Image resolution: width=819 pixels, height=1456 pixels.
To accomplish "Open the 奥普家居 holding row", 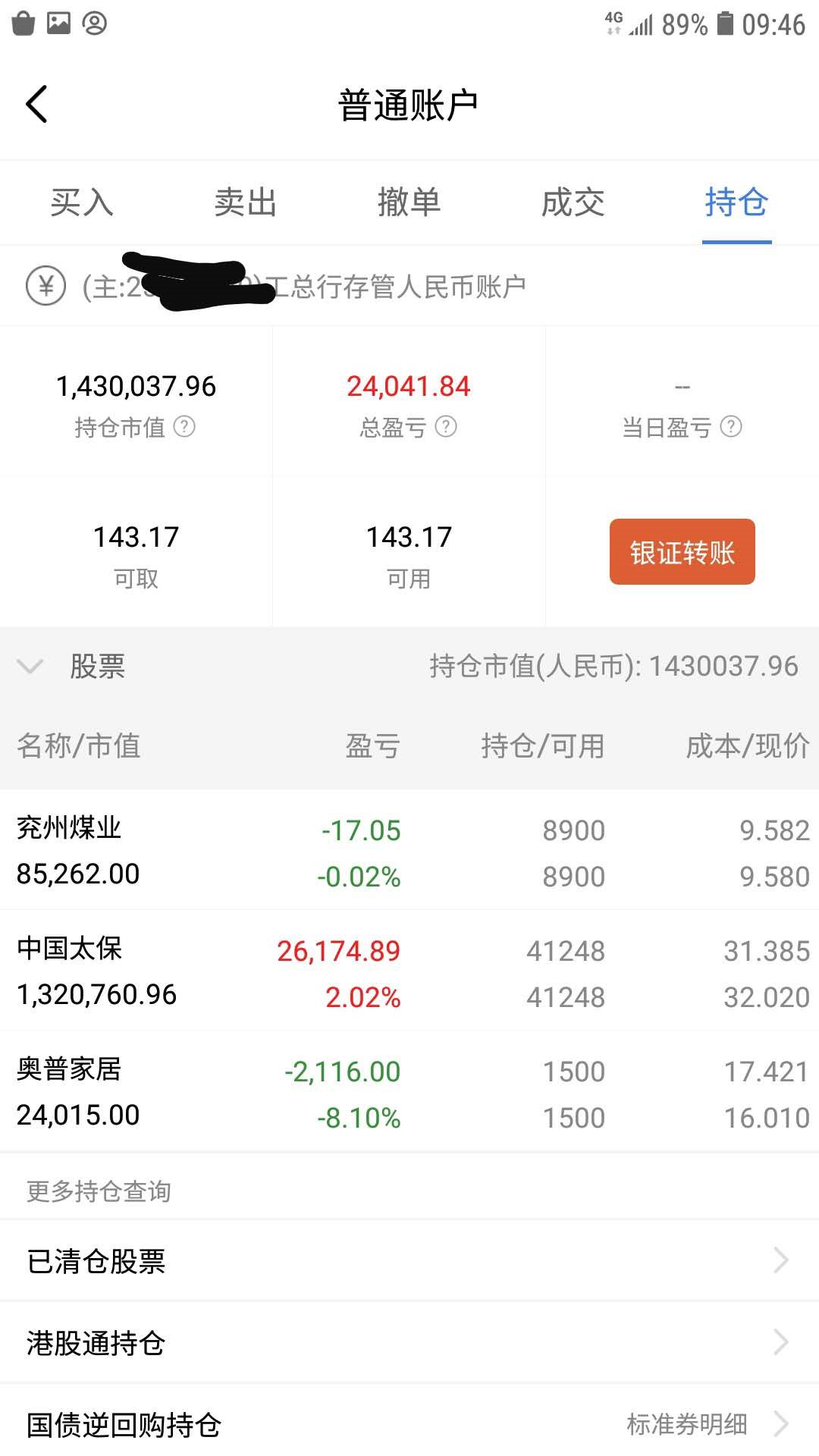I will tap(409, 1091).
